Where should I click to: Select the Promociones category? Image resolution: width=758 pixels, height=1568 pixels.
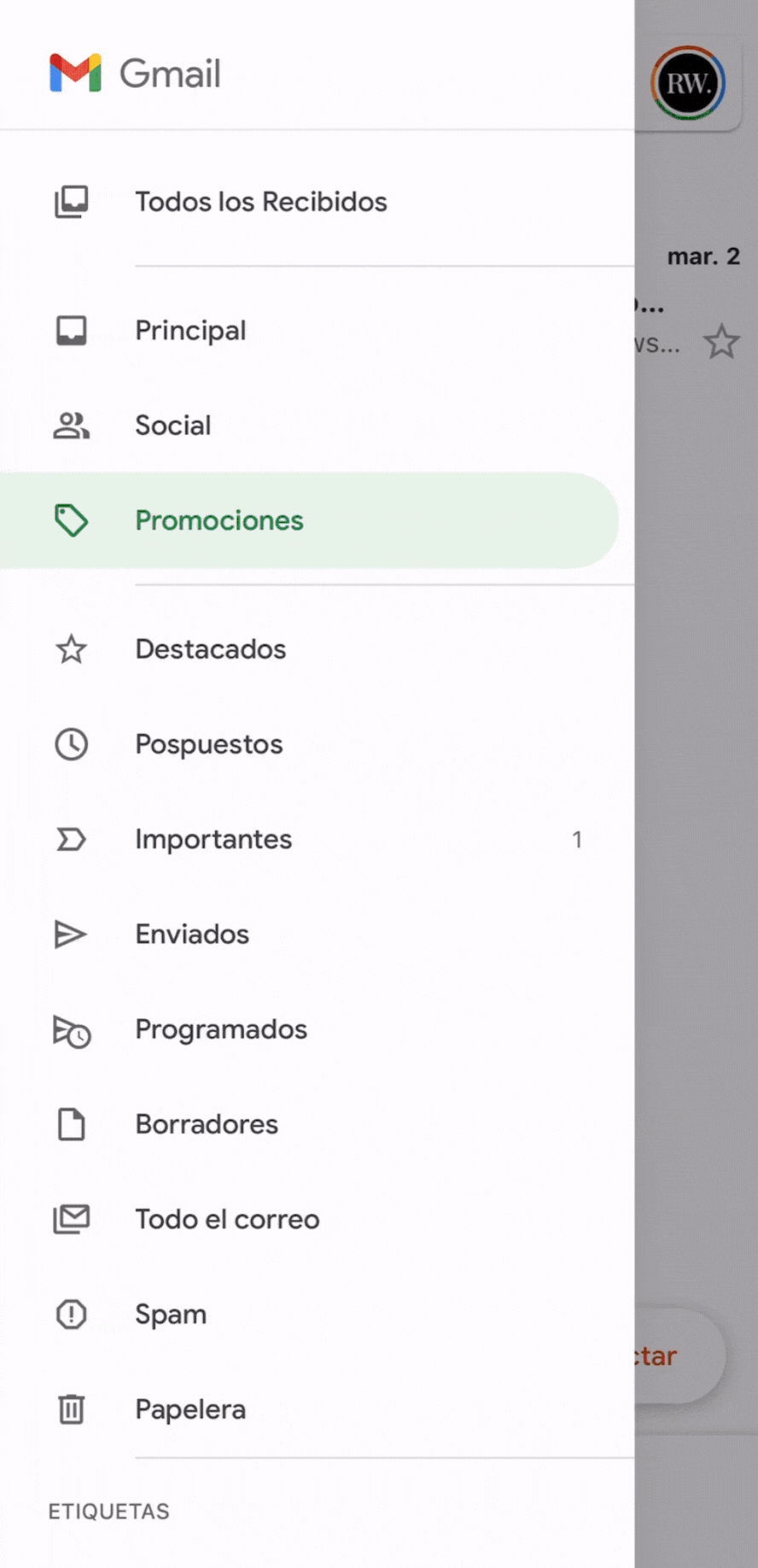pyautogui.click(x=219, y=520)
